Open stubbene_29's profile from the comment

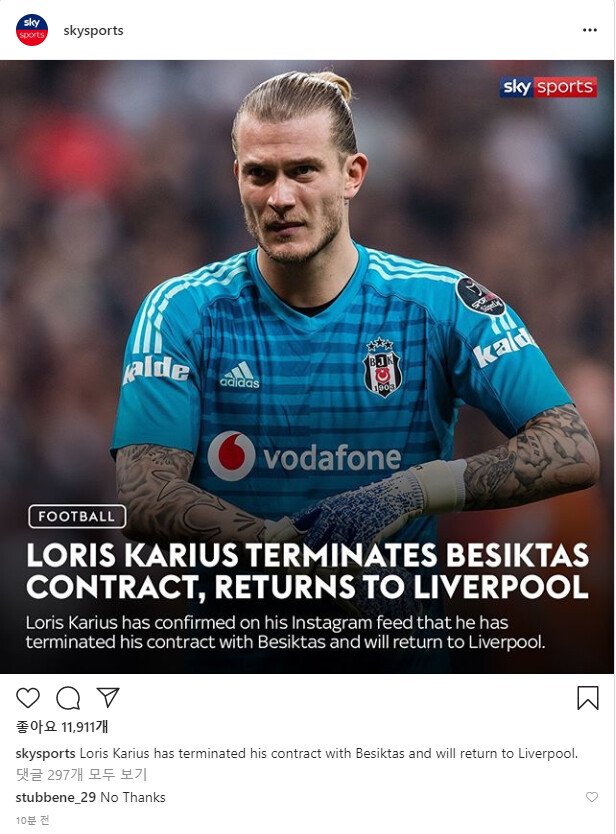[x=55, y=797]
